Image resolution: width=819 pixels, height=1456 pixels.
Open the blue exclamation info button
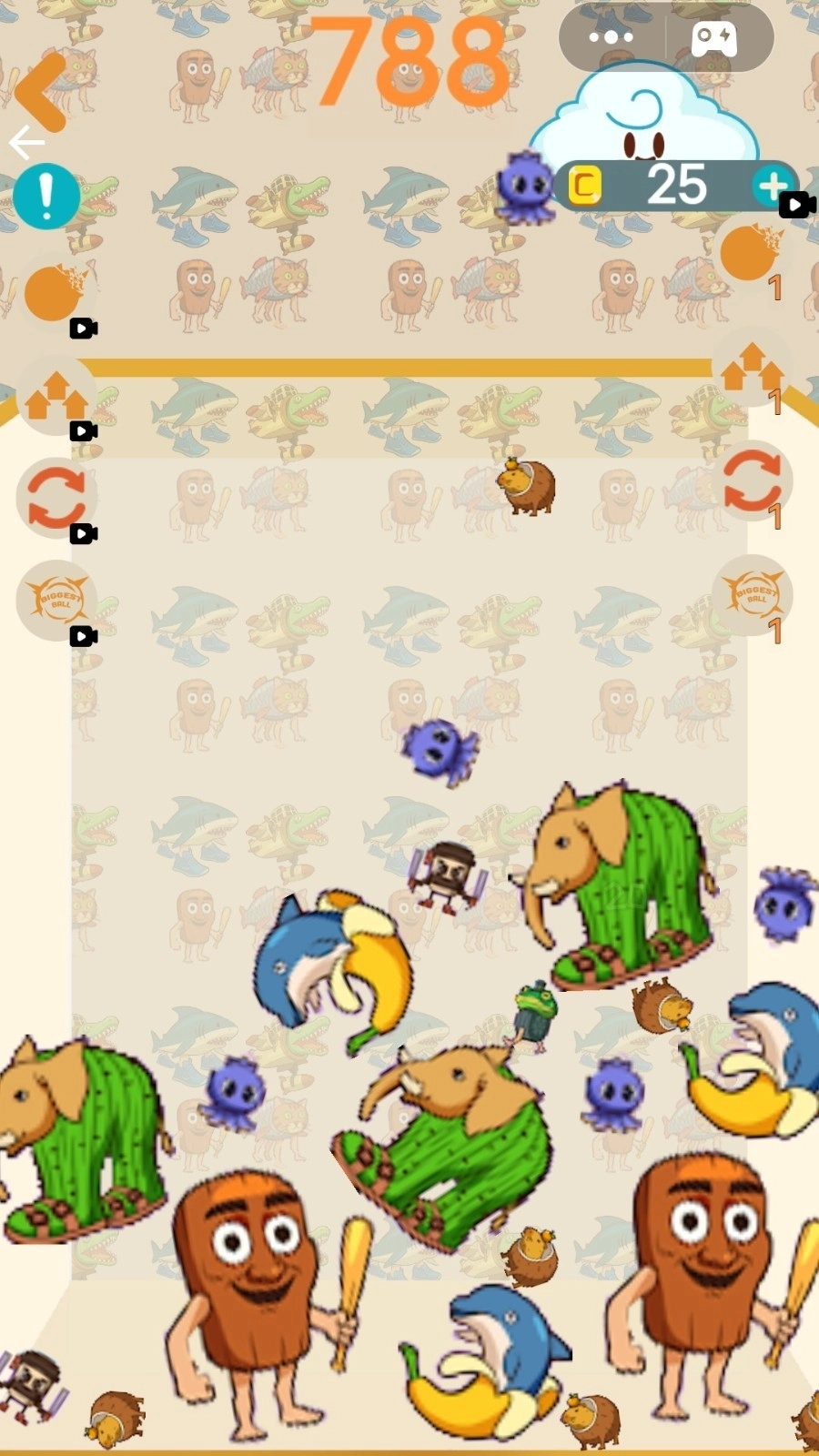(x=46, y=196)
